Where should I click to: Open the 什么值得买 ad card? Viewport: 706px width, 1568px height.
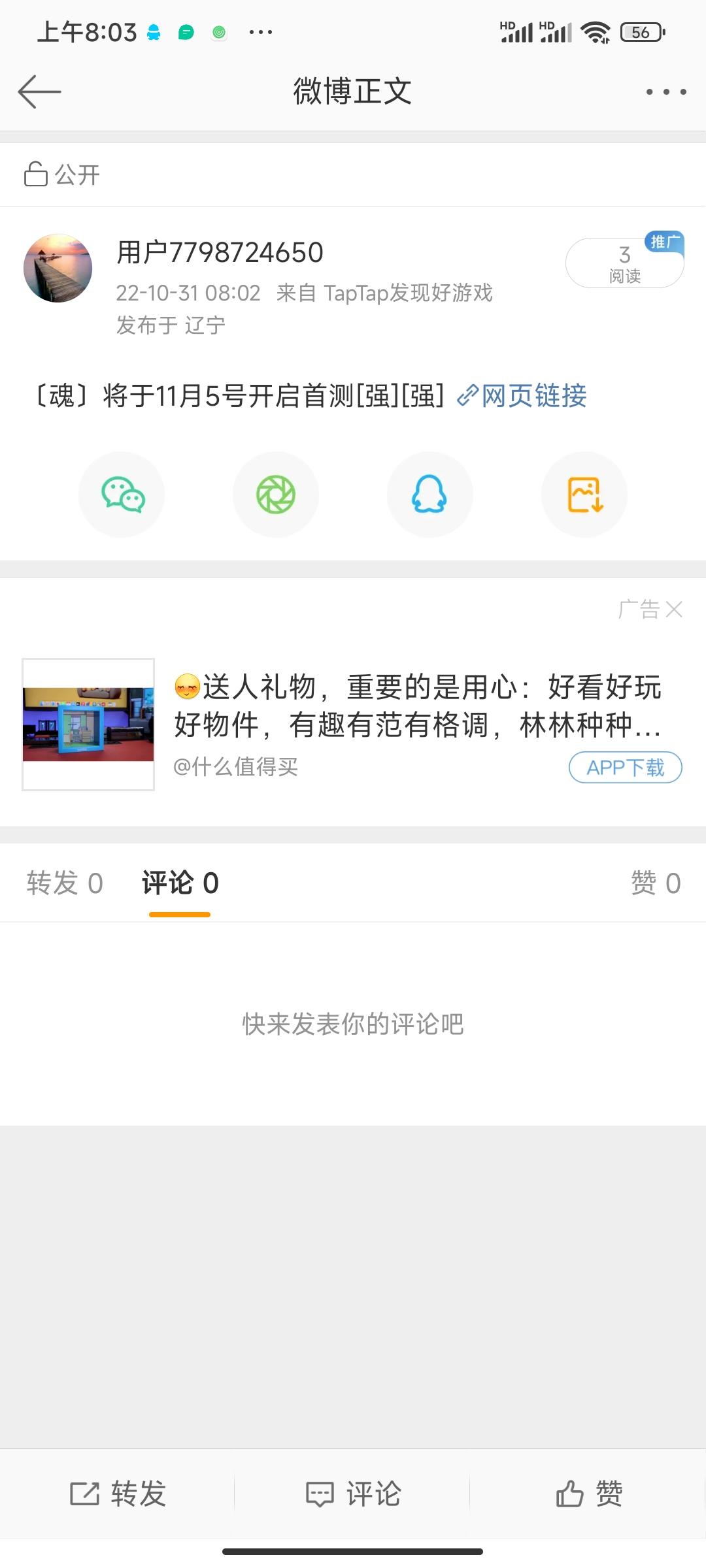point(417,706)
